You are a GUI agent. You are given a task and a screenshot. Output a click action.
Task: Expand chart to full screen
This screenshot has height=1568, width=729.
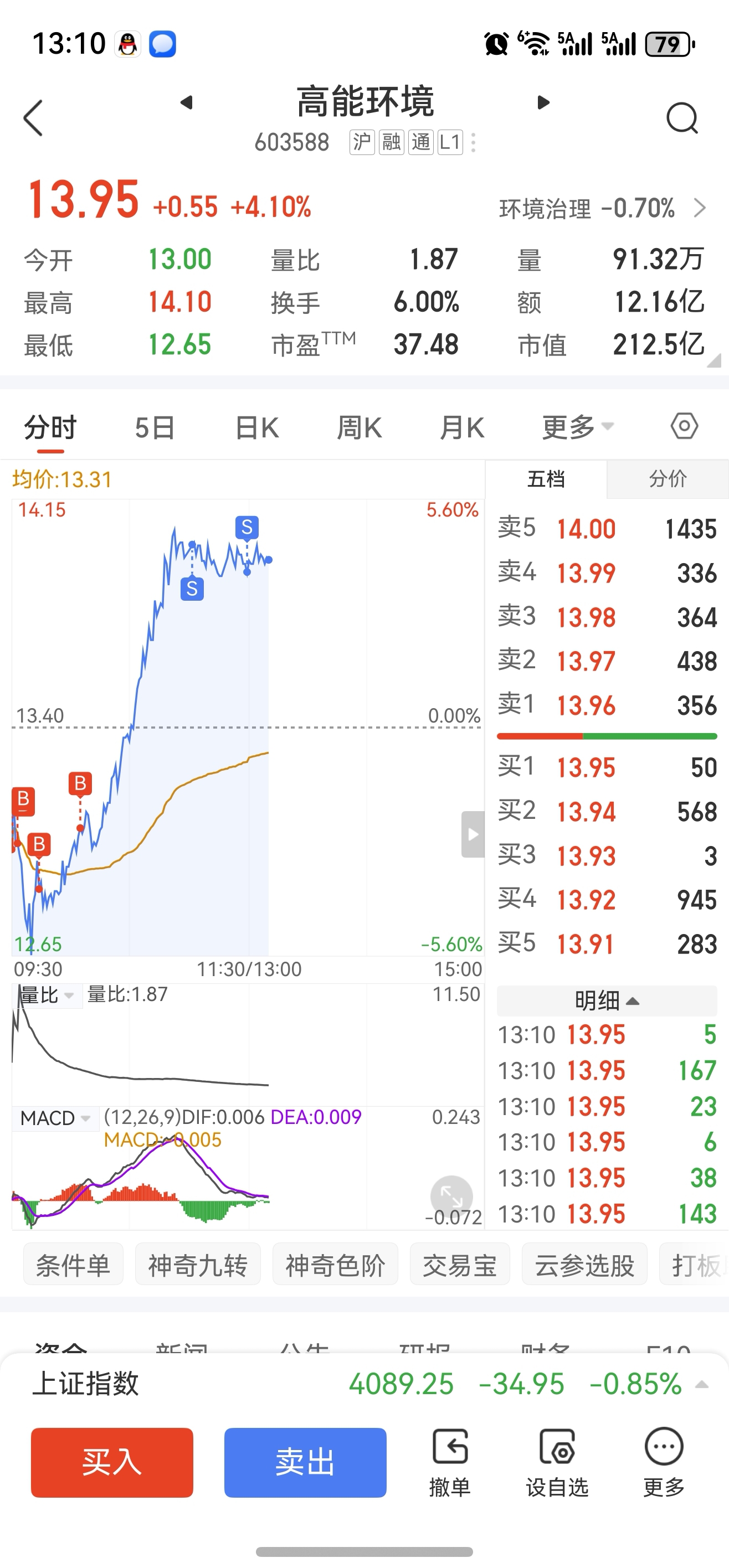(451, 1196)
